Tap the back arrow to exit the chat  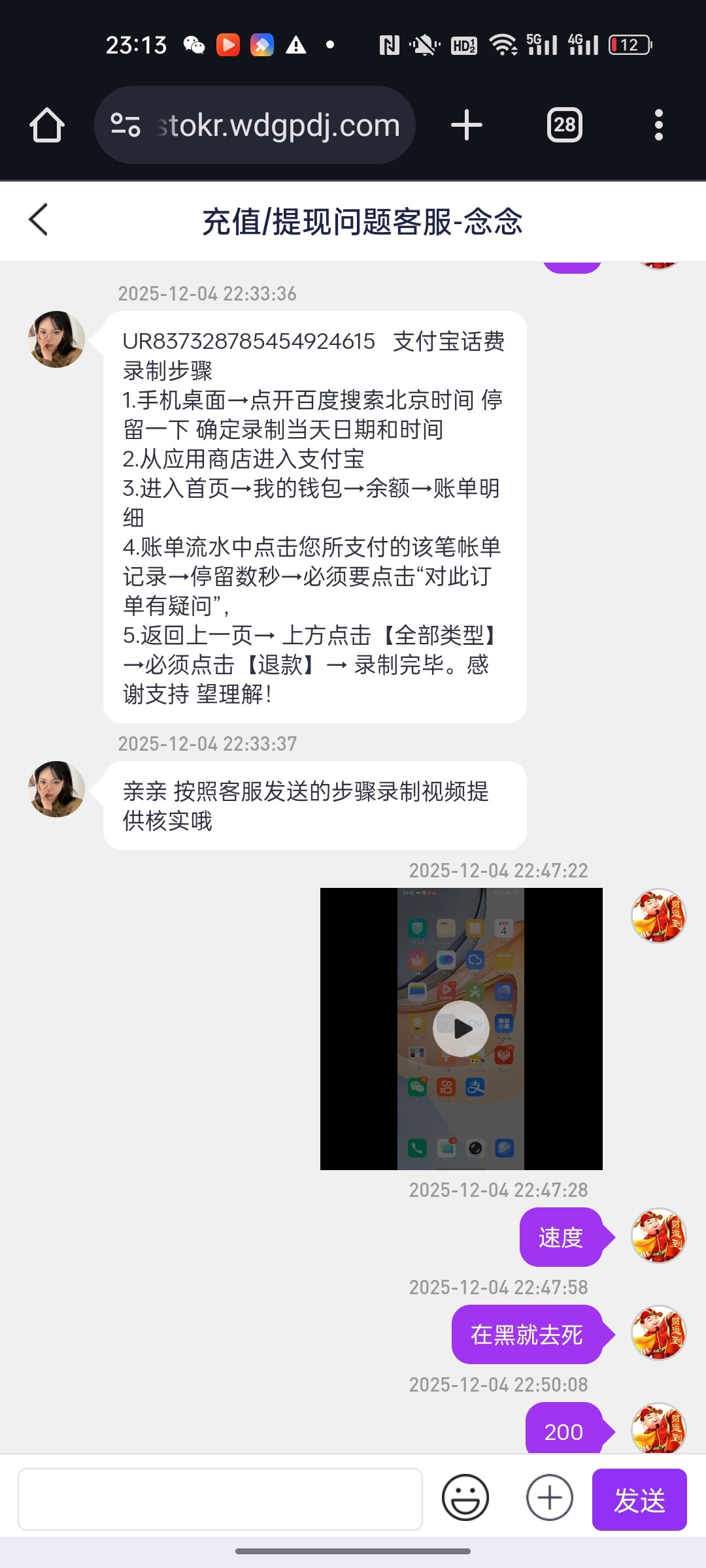38,221
